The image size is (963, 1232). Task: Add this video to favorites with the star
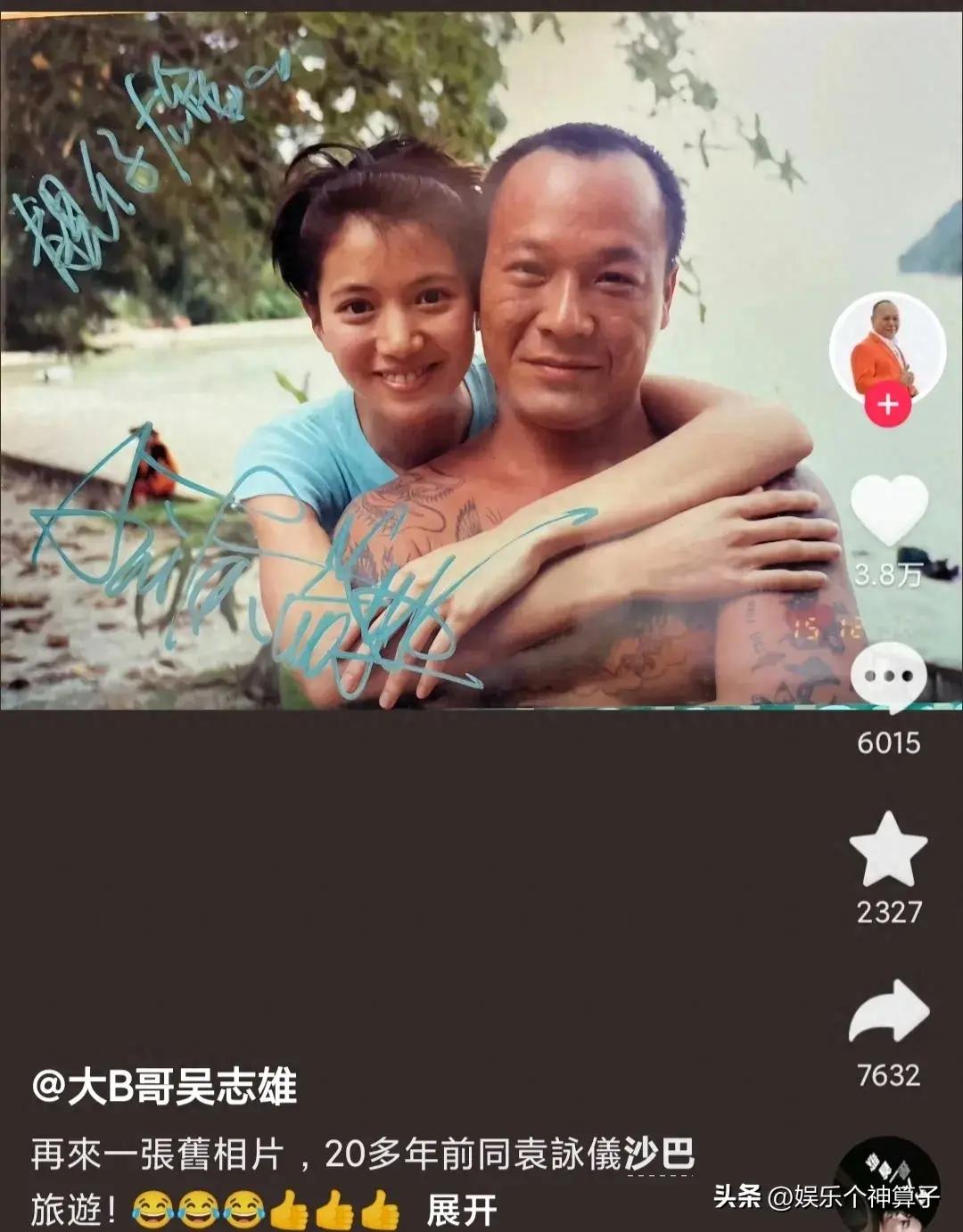tap(888, 849)
